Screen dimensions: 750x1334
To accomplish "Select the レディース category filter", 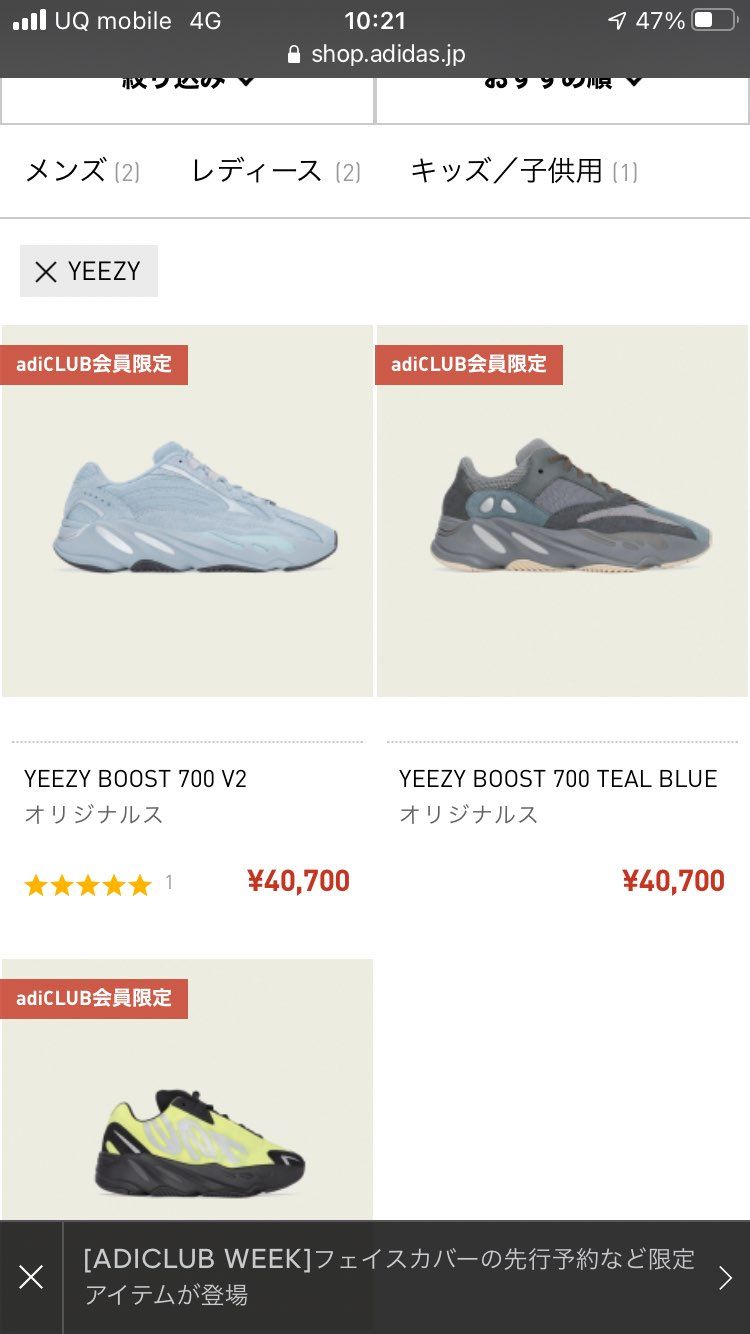I will (x=275, y=171).
